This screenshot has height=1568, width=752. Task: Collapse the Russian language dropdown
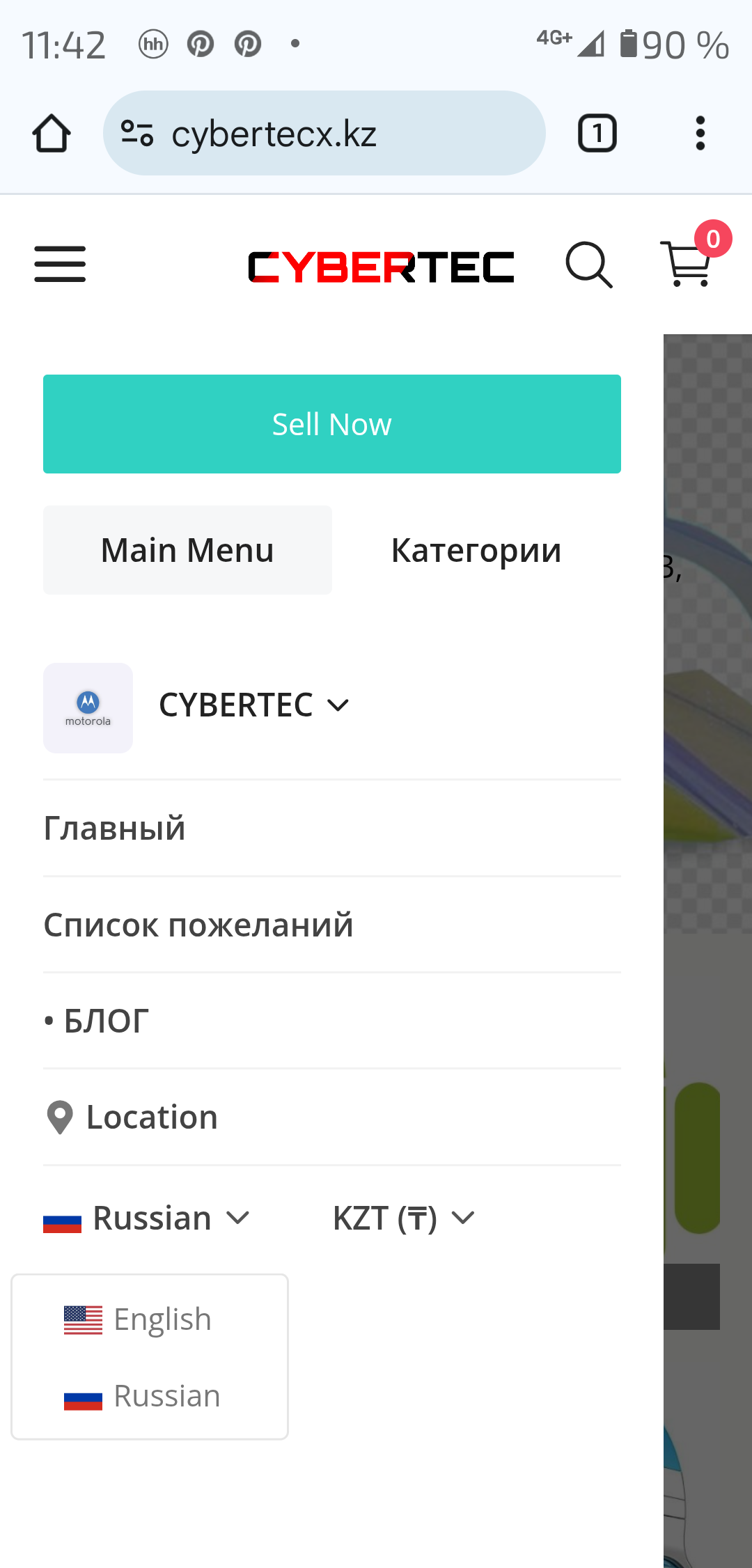[148, 1218]
